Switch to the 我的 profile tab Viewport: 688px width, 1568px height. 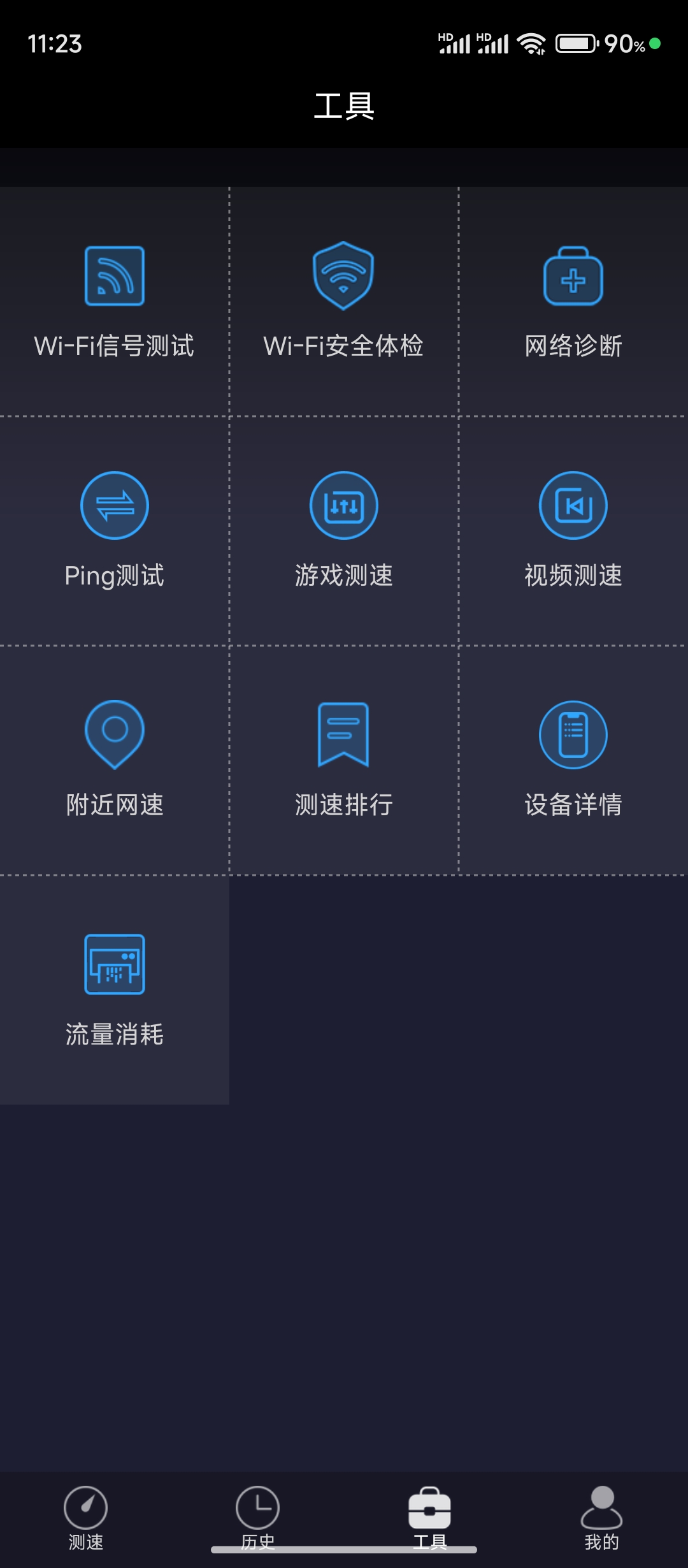pos(602,1518)
